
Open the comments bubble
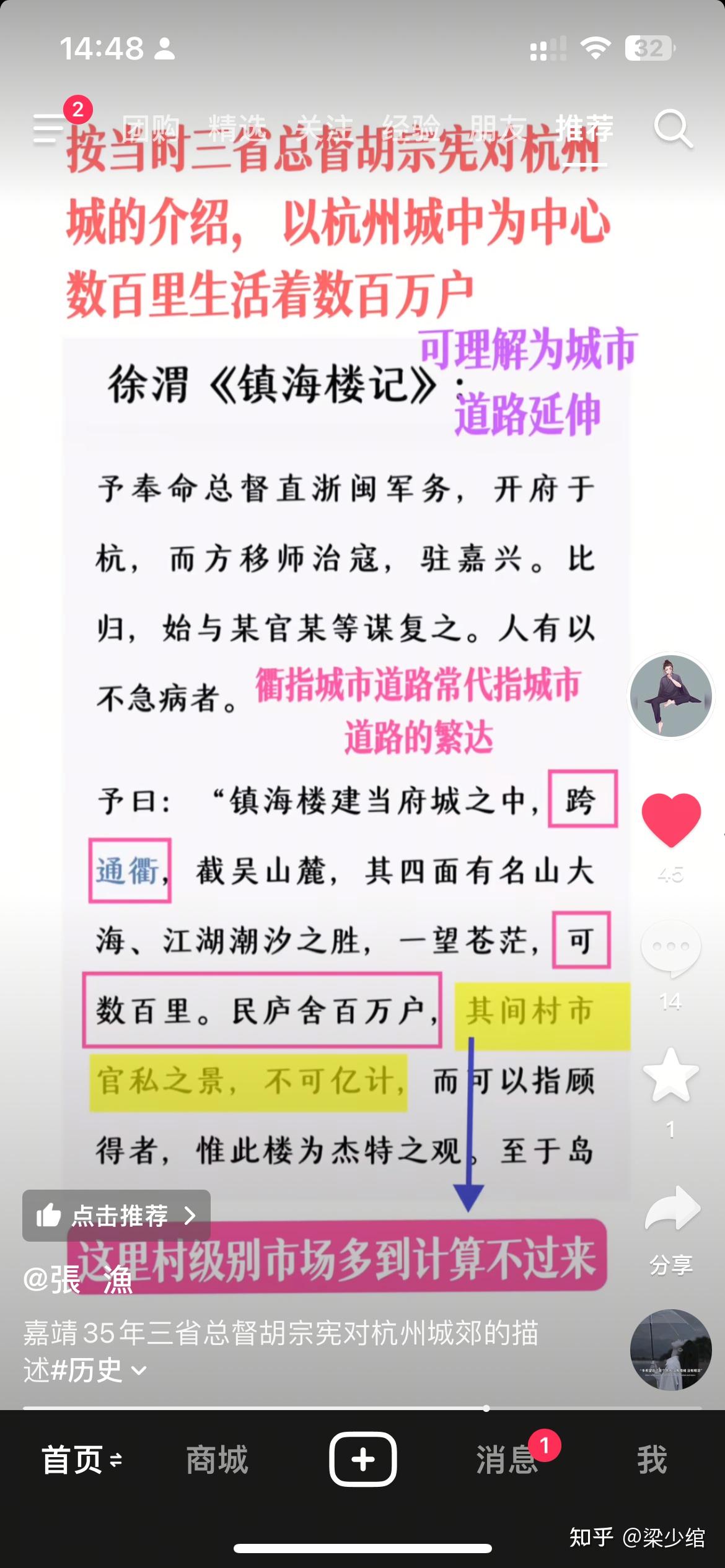pos(670,947)
